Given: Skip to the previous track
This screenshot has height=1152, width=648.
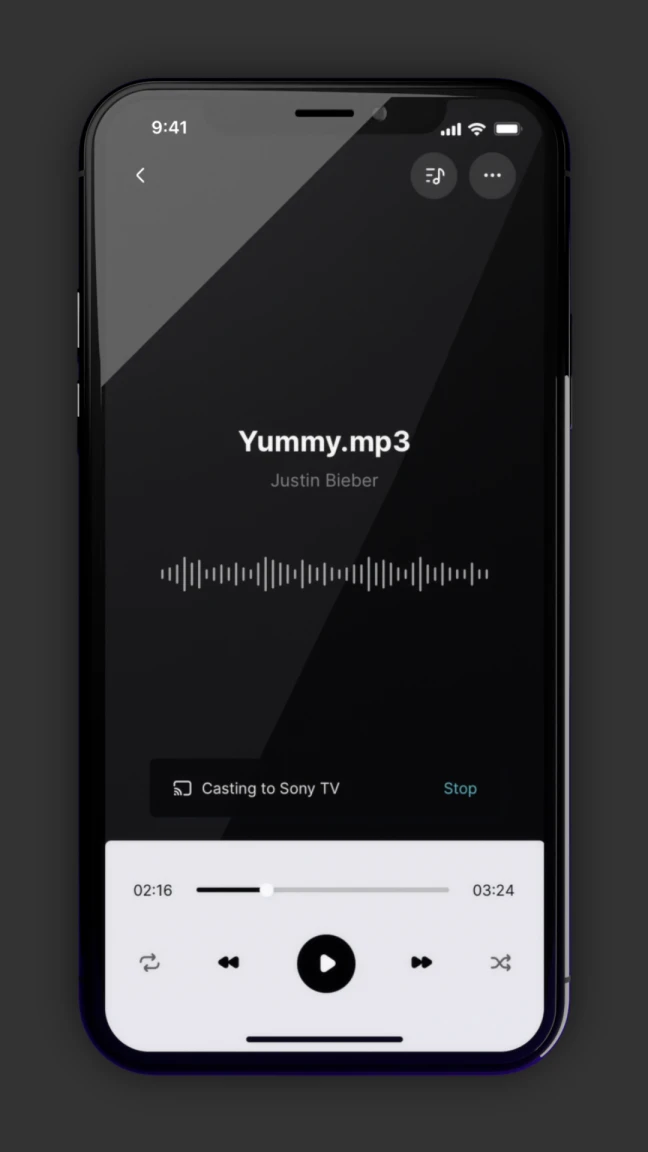Looking at the screenshot, I should tap(229, 963).
